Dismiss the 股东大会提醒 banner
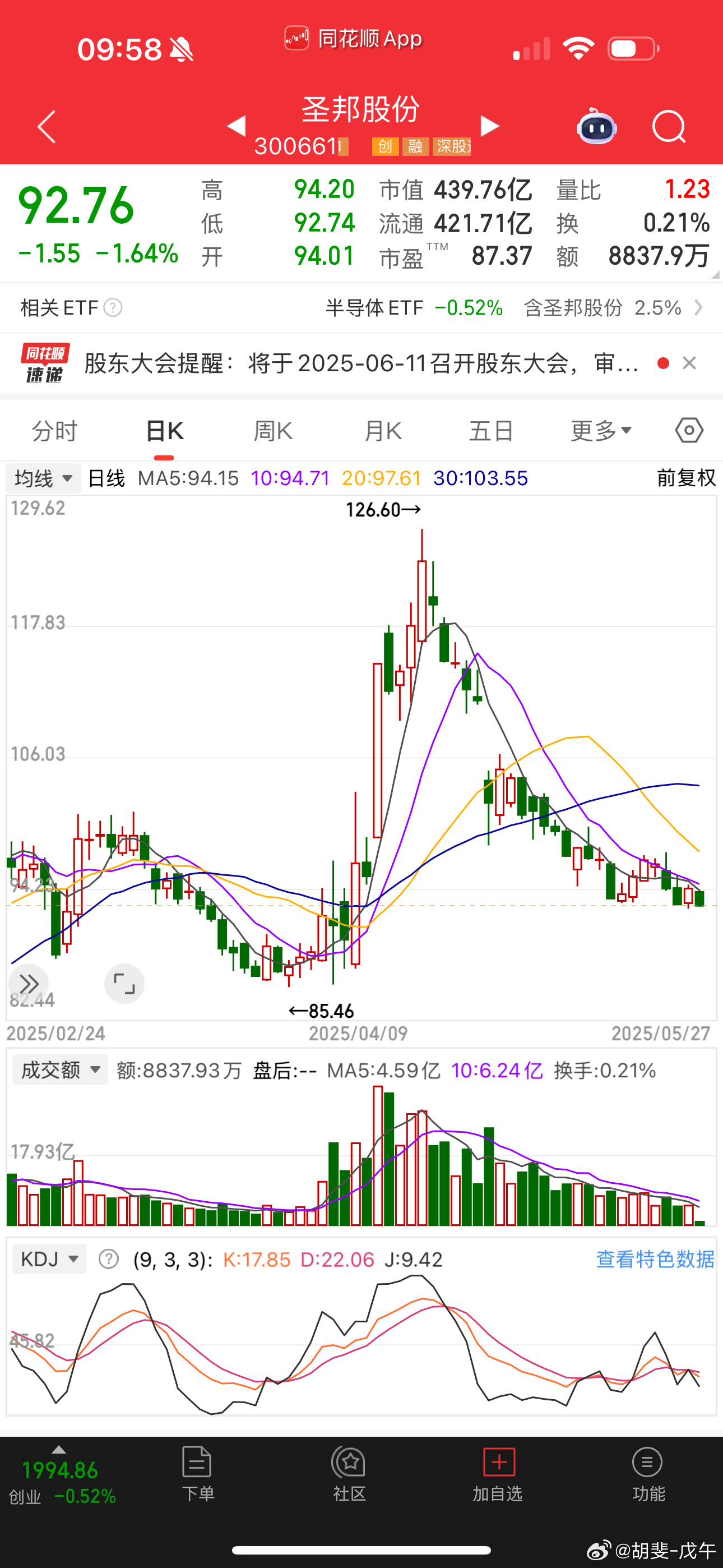 click(689, 363)
